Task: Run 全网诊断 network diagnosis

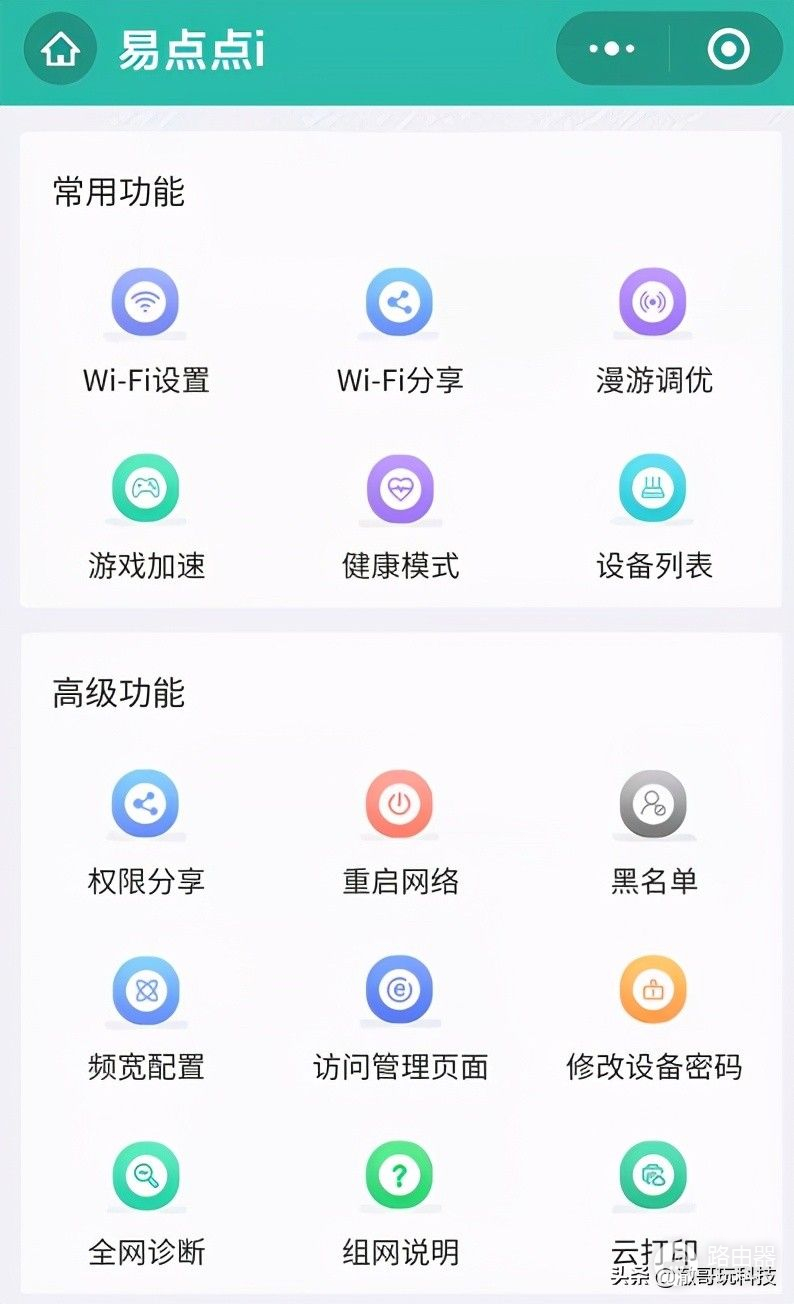Action: click(x=146, y=1175)
